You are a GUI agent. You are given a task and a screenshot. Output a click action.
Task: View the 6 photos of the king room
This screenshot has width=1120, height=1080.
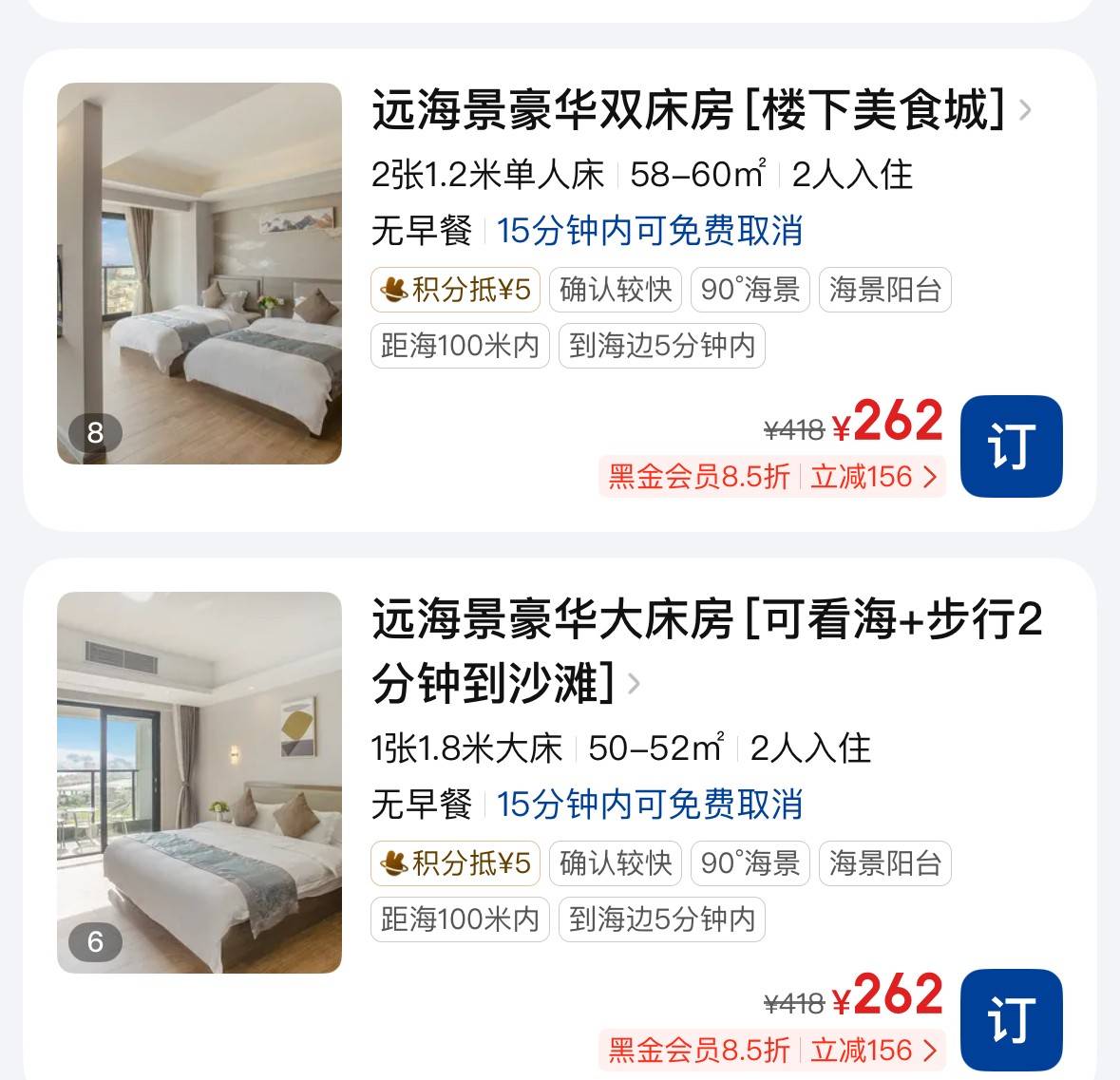[x=199, y=783]
